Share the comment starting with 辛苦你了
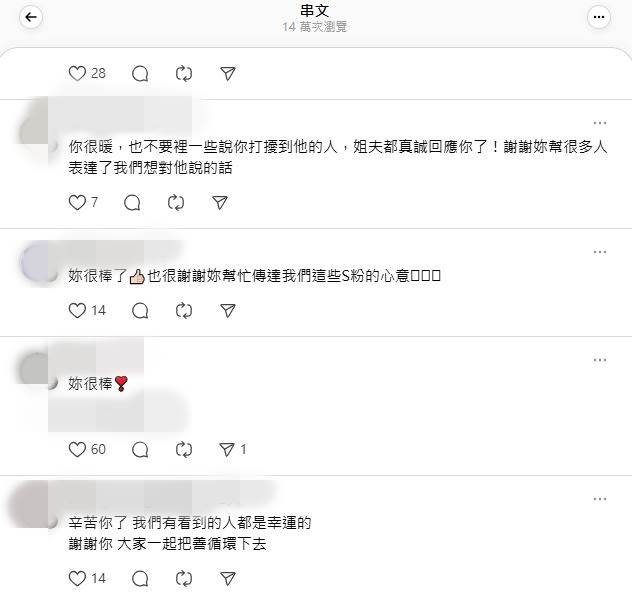632x602 pixels. click(227, 578)
